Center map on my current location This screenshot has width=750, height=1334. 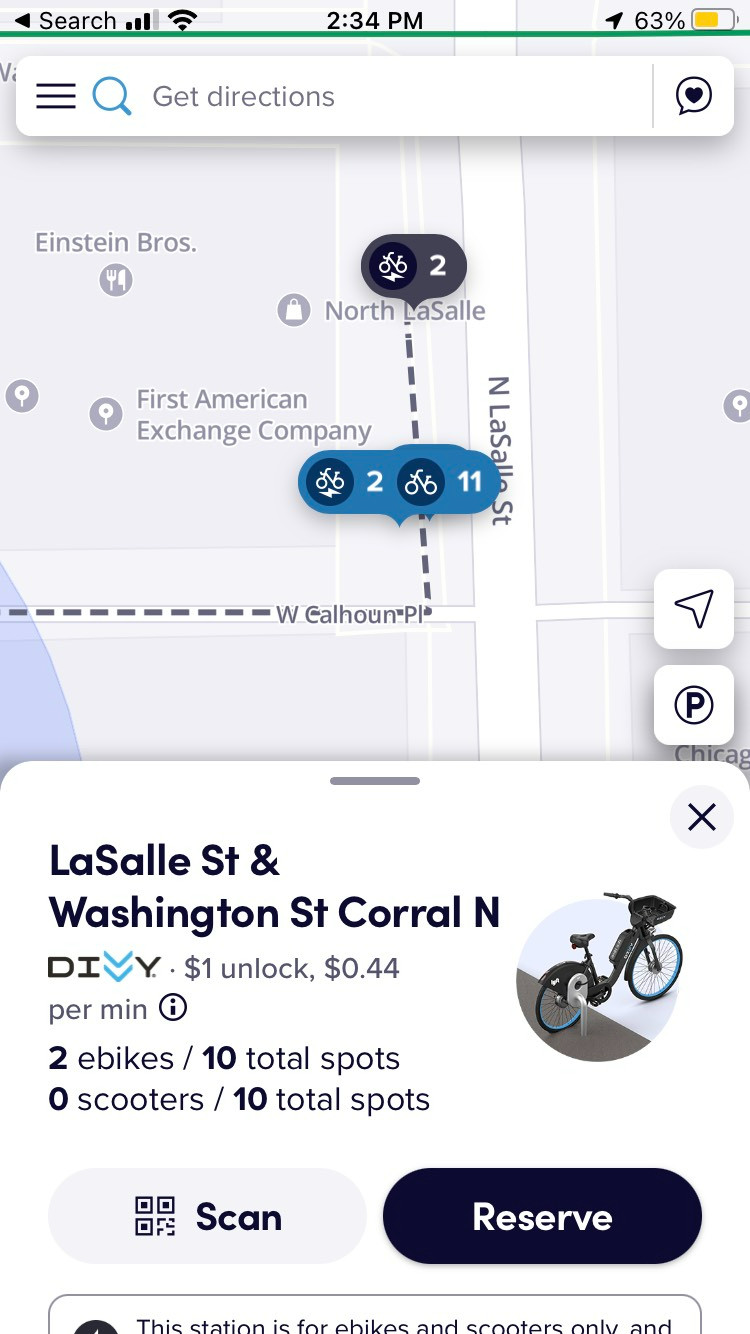[694, 608]
